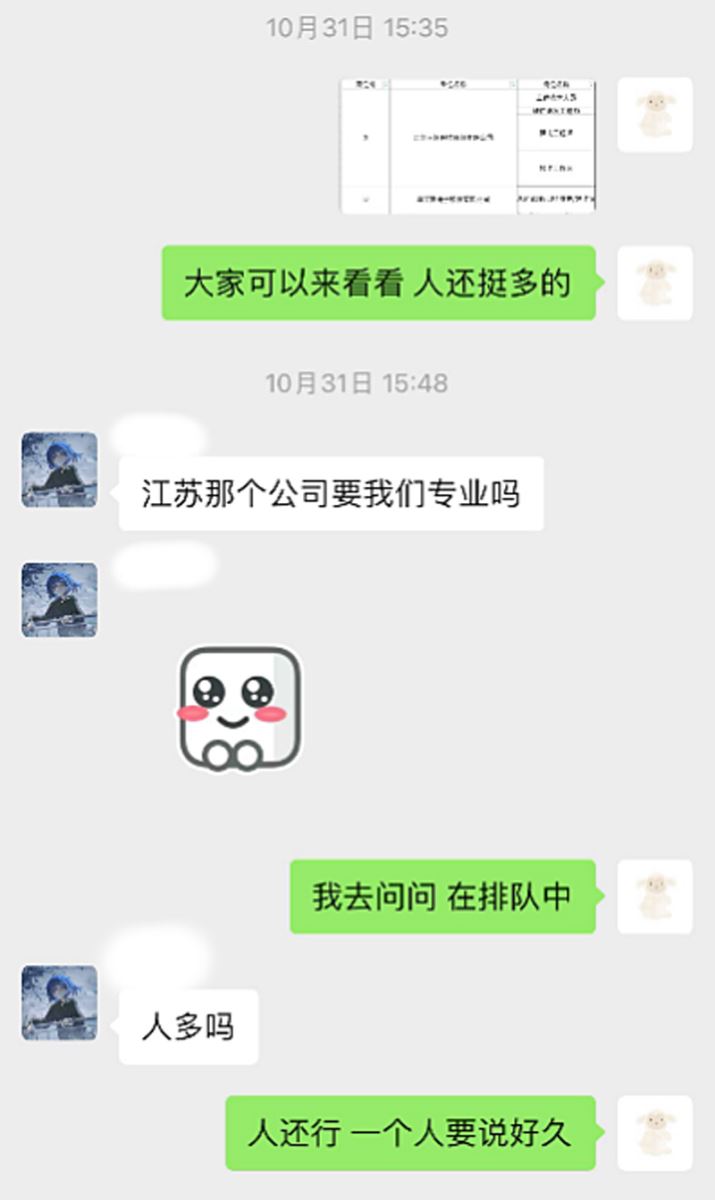
Task: Open the lamb avatar beside "大家可以来看看 人还挺多的"
Action: click(655, 283)
